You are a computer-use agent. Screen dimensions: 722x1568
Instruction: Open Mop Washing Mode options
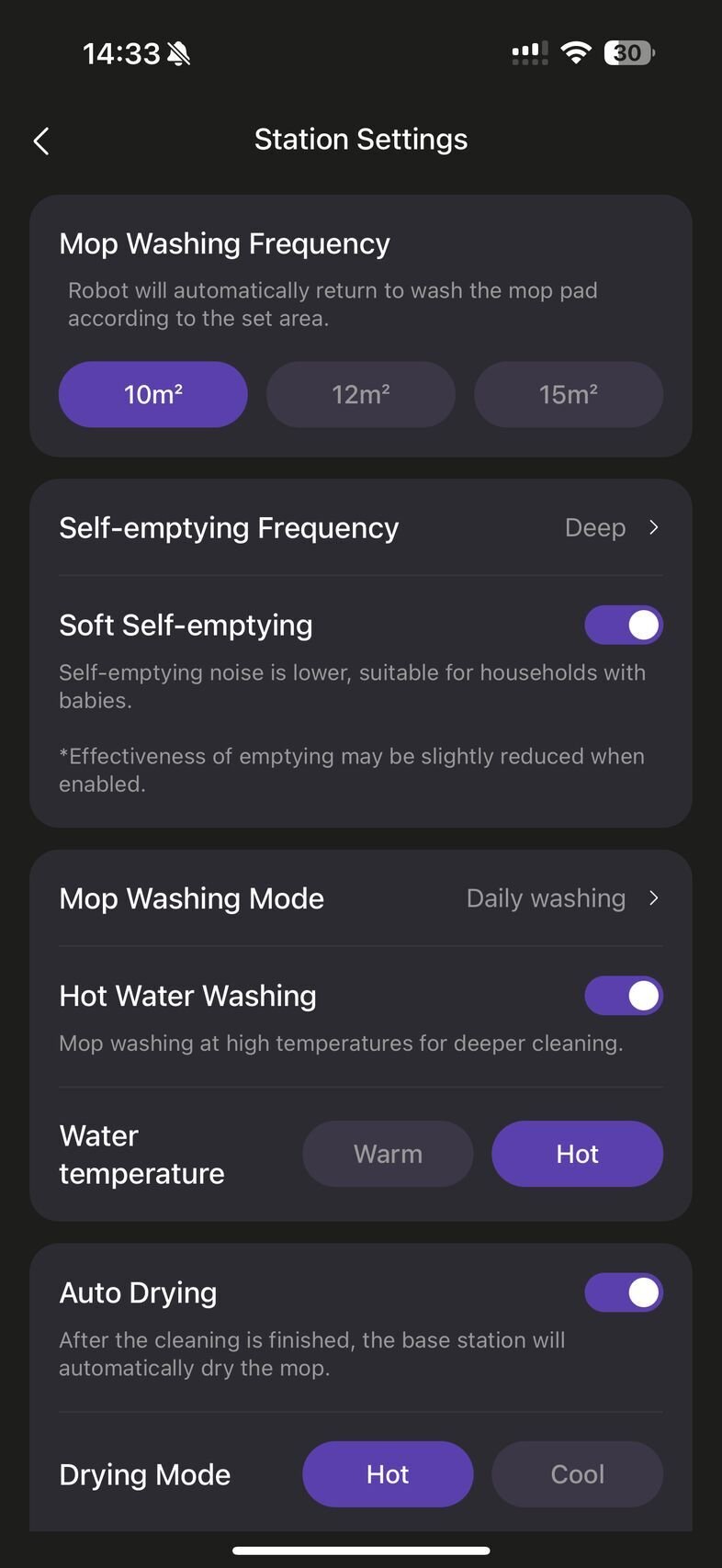[x=361, y=898]
